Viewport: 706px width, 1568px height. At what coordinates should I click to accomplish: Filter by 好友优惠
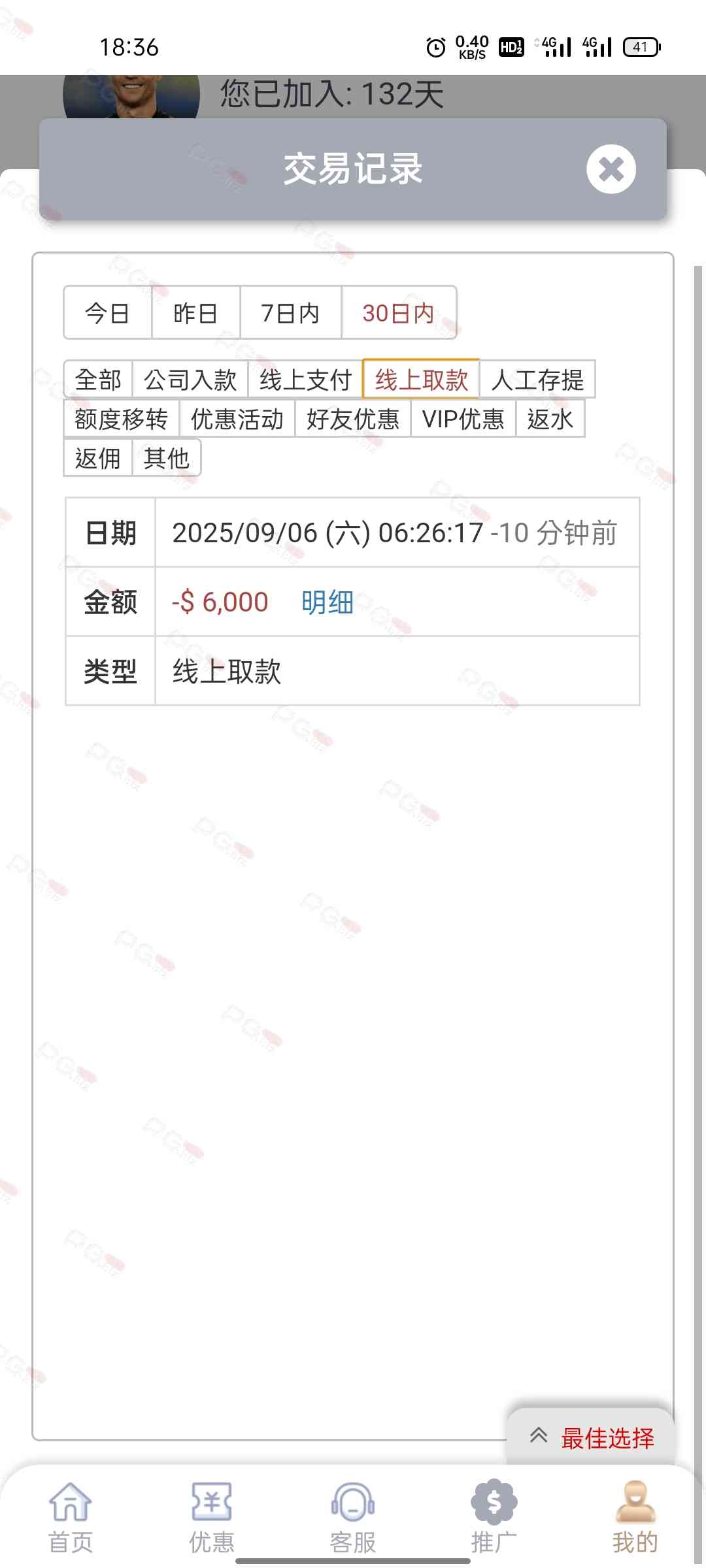pyautogui.click(x=352, y=419)
